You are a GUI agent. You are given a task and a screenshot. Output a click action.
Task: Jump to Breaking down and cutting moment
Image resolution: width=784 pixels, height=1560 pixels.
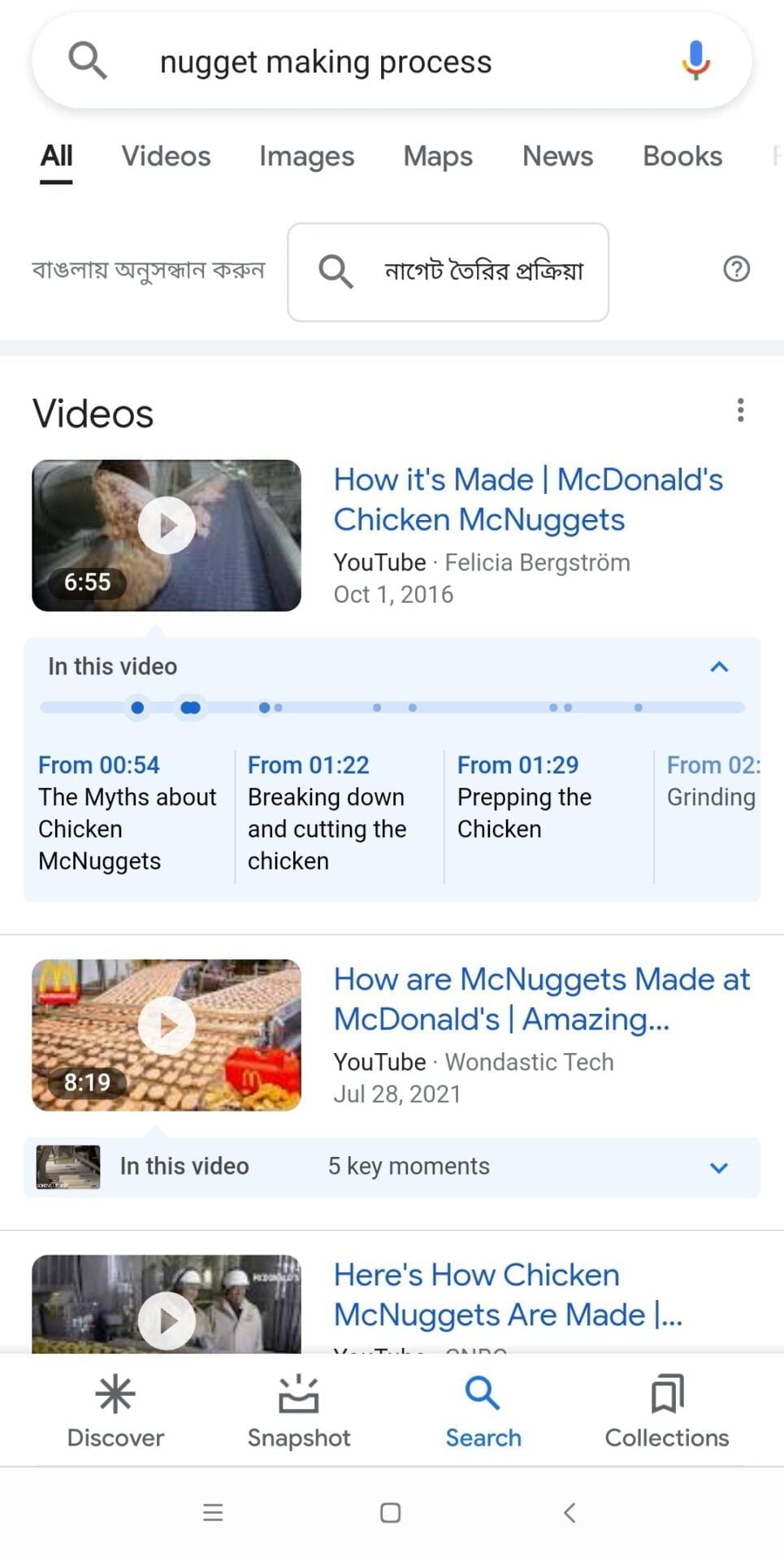click(327, 813)
